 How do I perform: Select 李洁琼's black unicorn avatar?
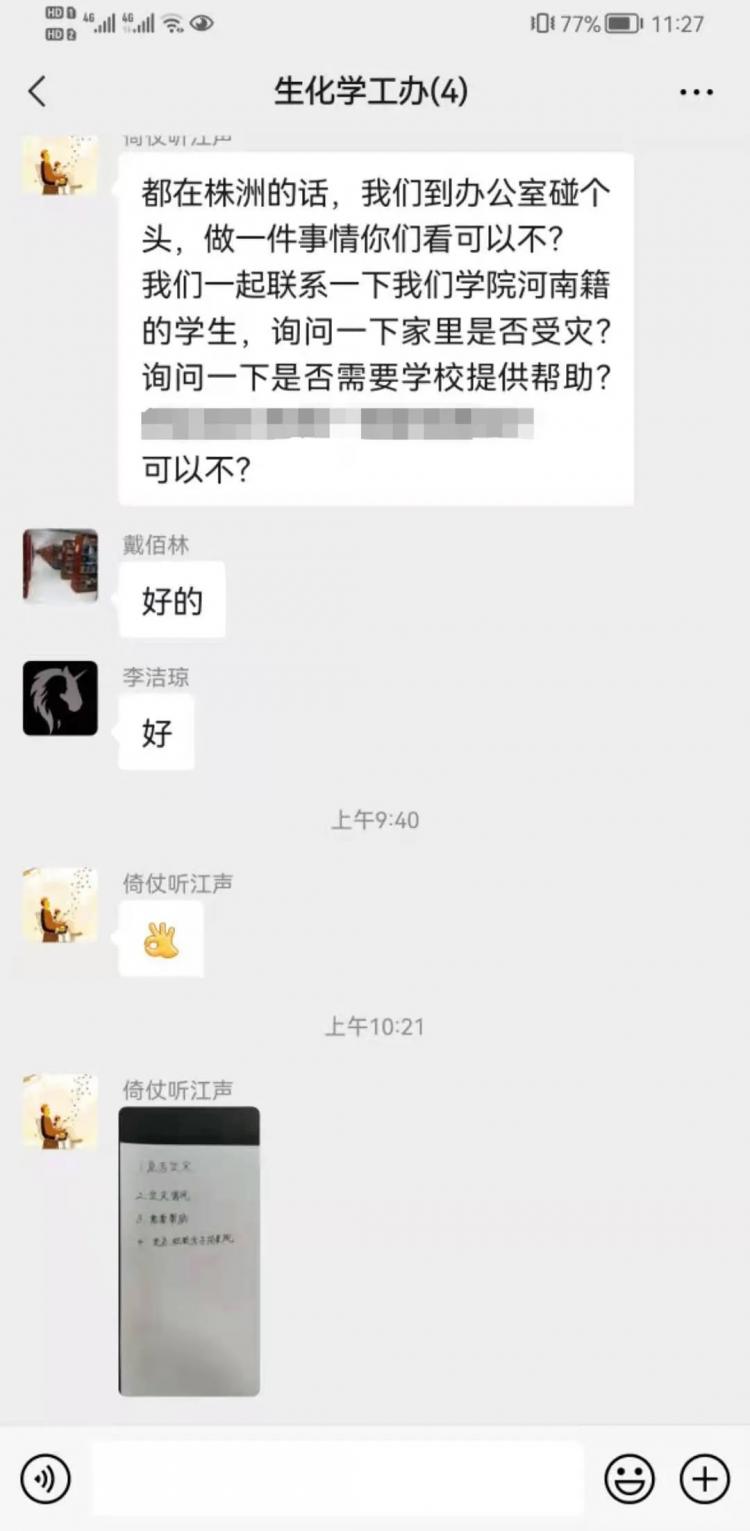[x=60, y=700]
